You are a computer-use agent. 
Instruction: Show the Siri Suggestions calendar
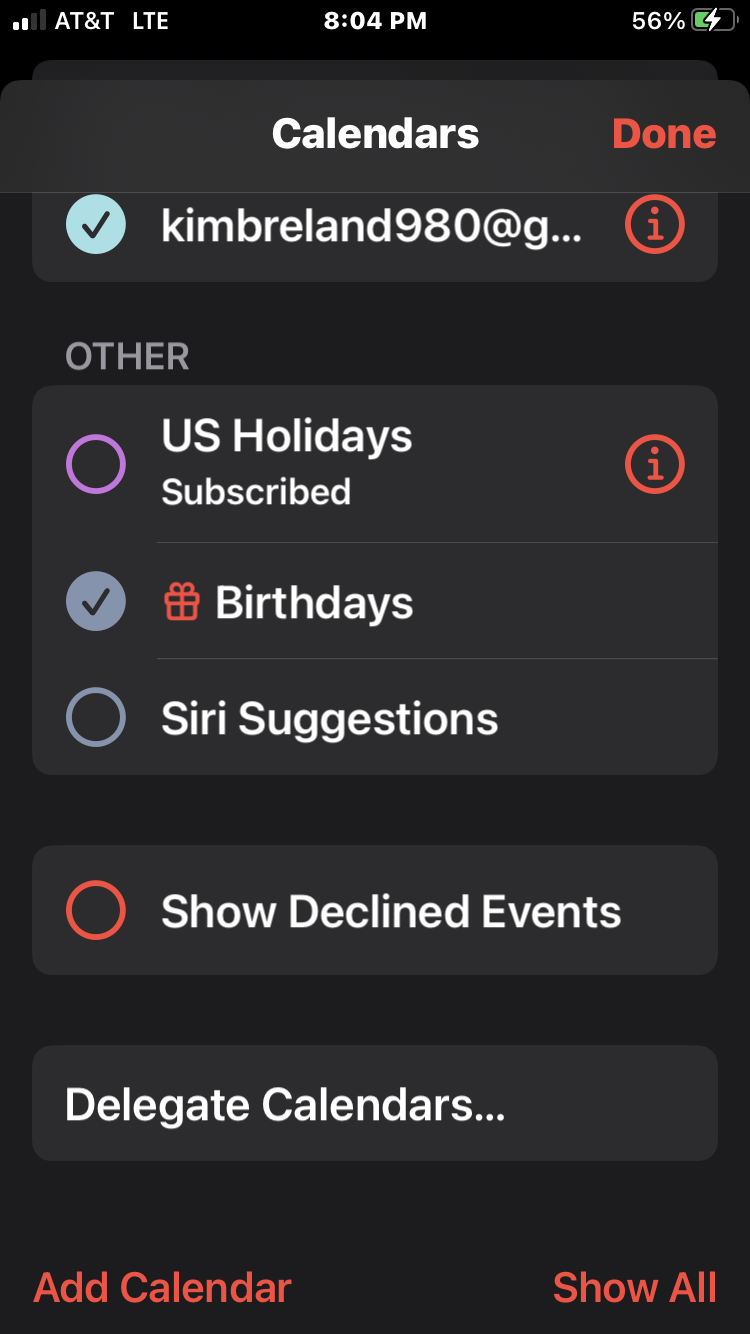(95, 717)
